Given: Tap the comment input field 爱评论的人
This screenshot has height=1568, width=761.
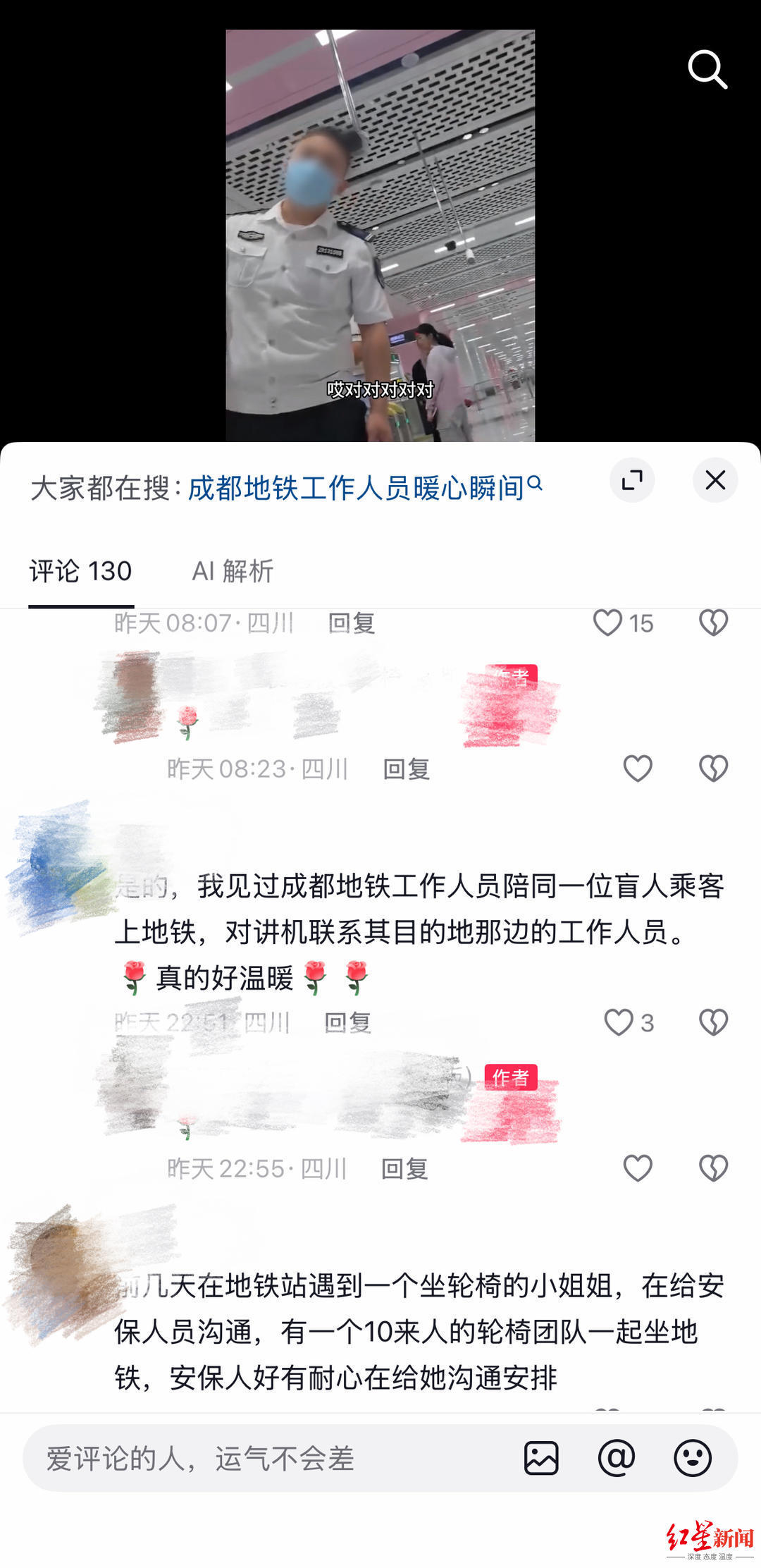Looking at the screenshot, I should click(268, 1458).
